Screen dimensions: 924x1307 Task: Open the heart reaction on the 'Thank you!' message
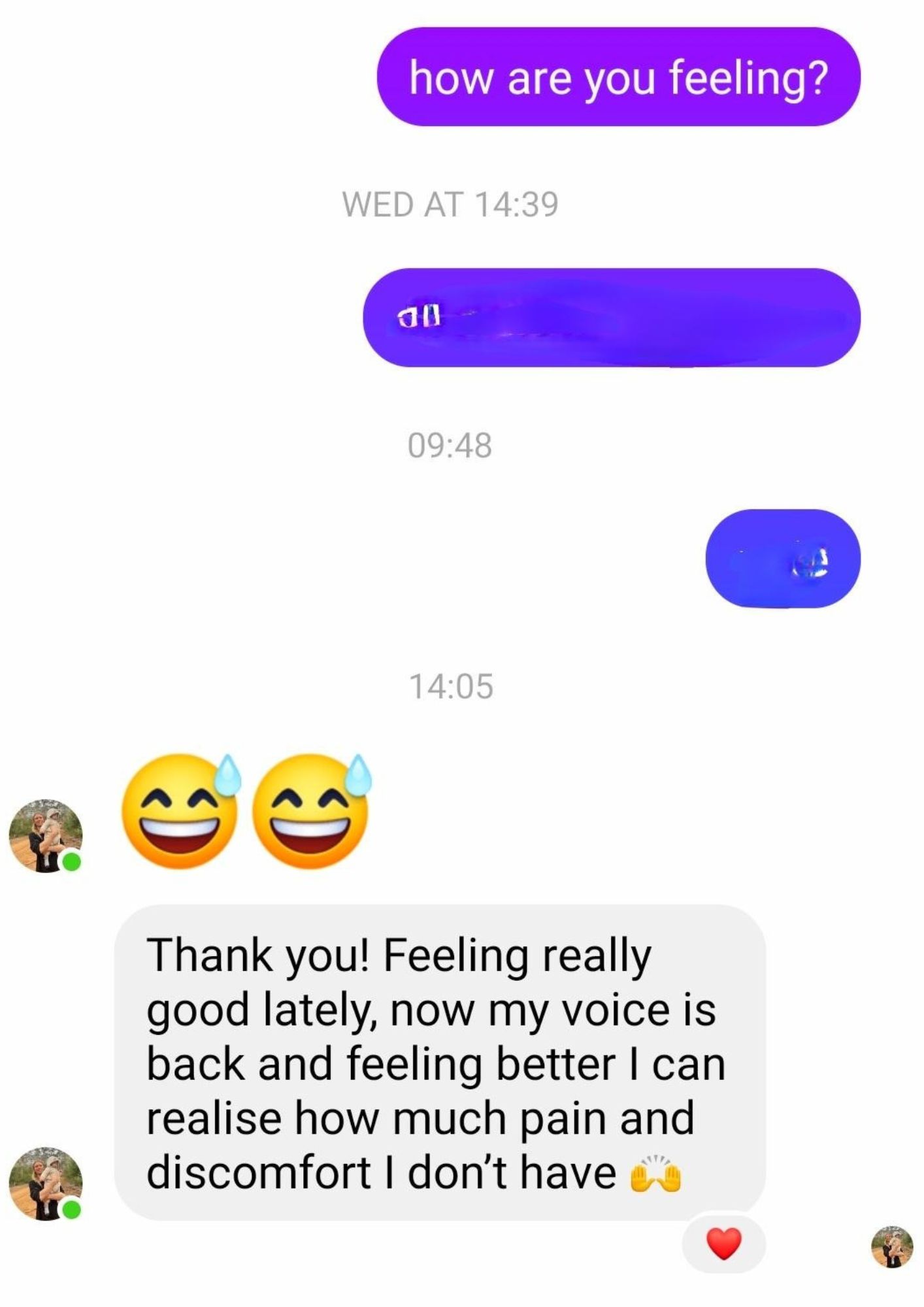click(724, 1243)
